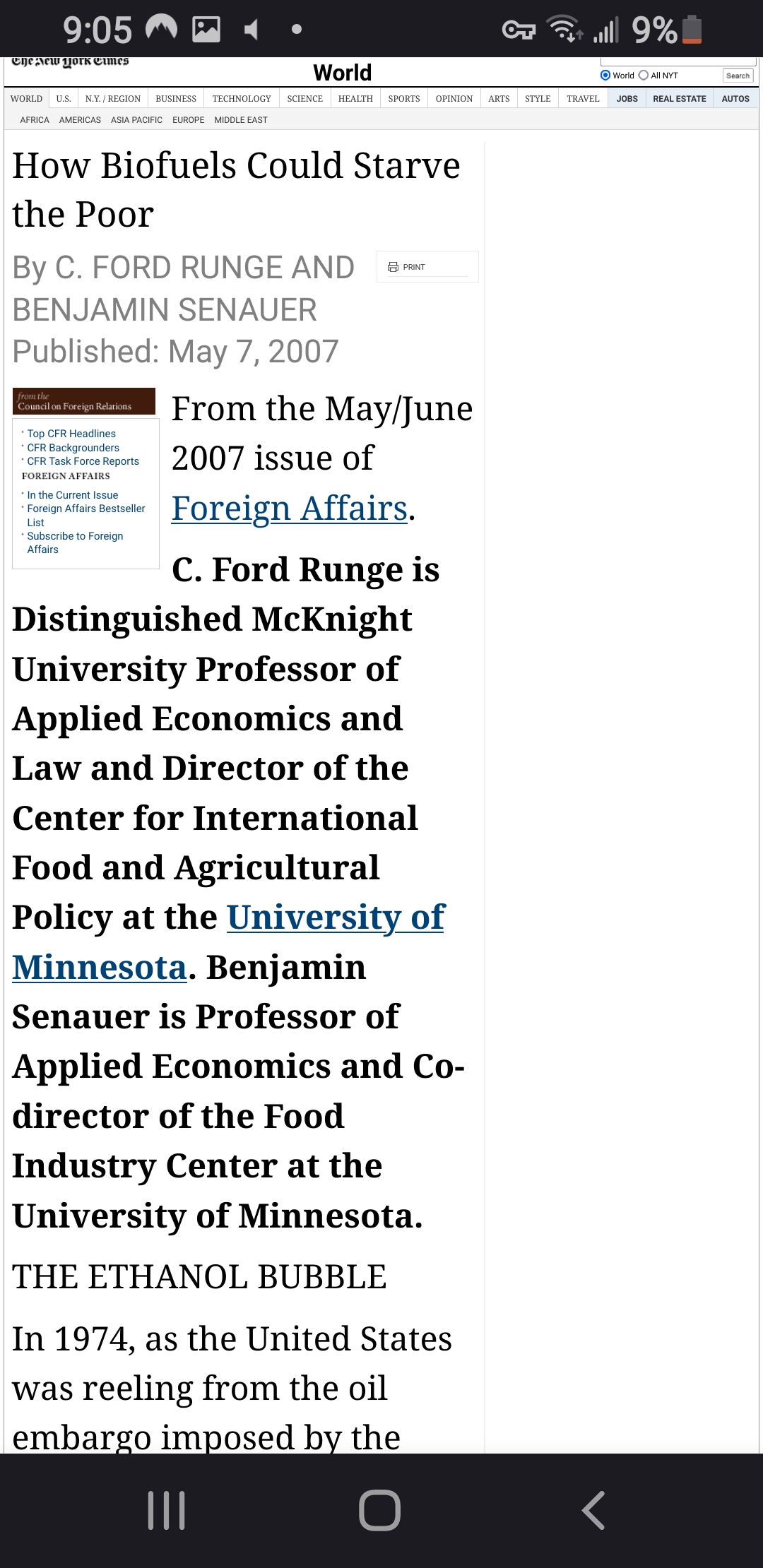
Task: Open CFR Backgrounders link
Action: click(x=73, y=448)
